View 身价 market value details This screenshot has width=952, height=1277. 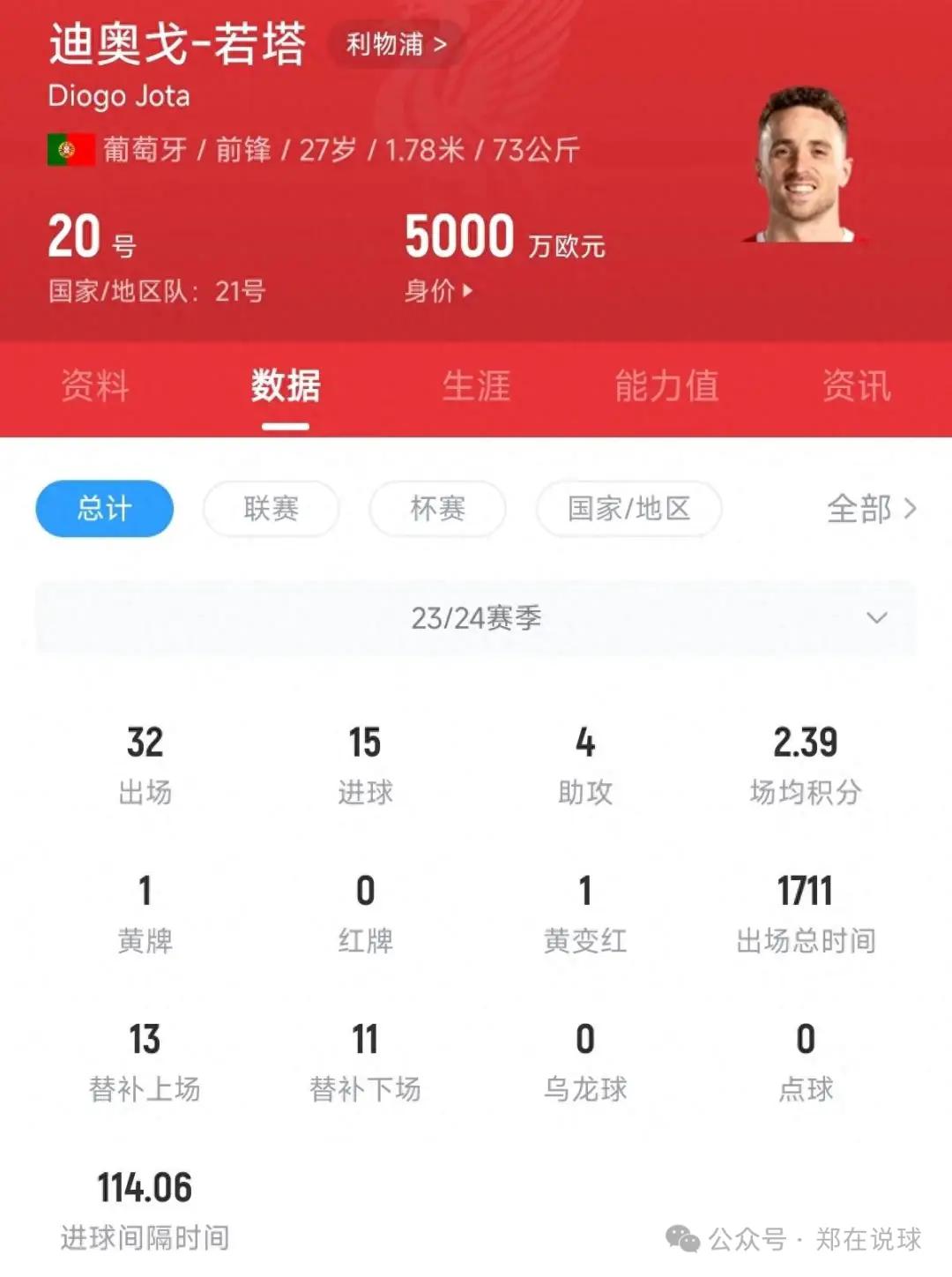pyautogui.click(x=438, y=290)
